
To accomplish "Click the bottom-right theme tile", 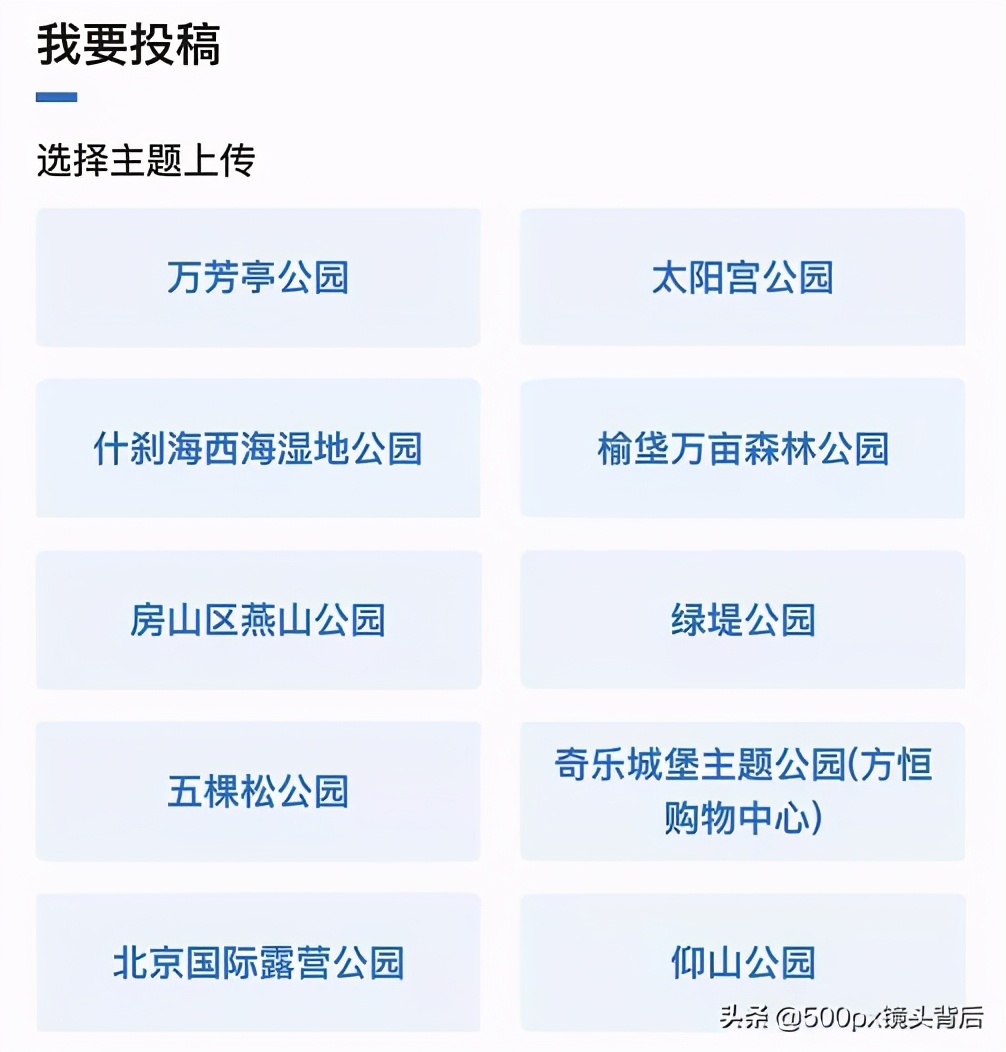I will point(743,964).
